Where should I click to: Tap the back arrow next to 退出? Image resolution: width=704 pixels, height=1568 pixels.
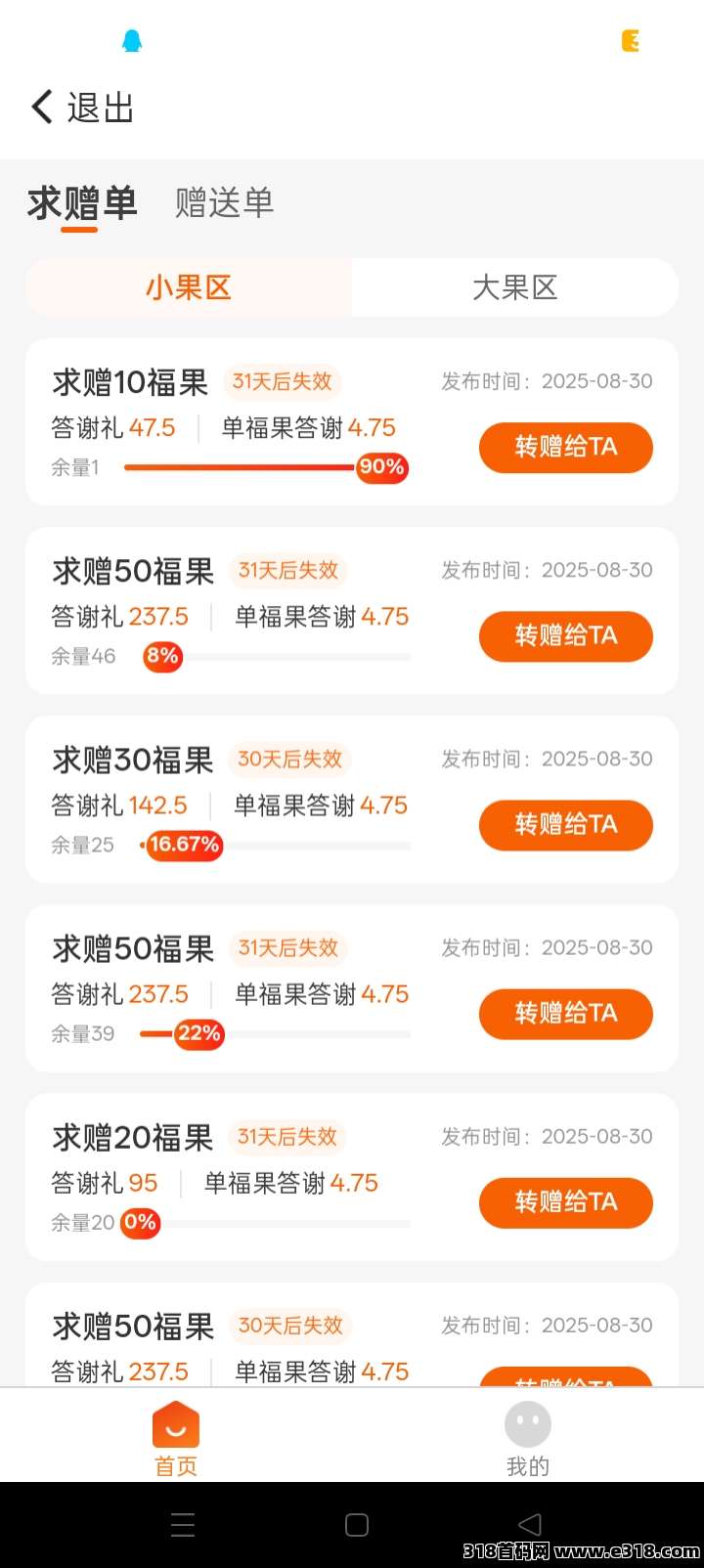[x=40, y=107]
